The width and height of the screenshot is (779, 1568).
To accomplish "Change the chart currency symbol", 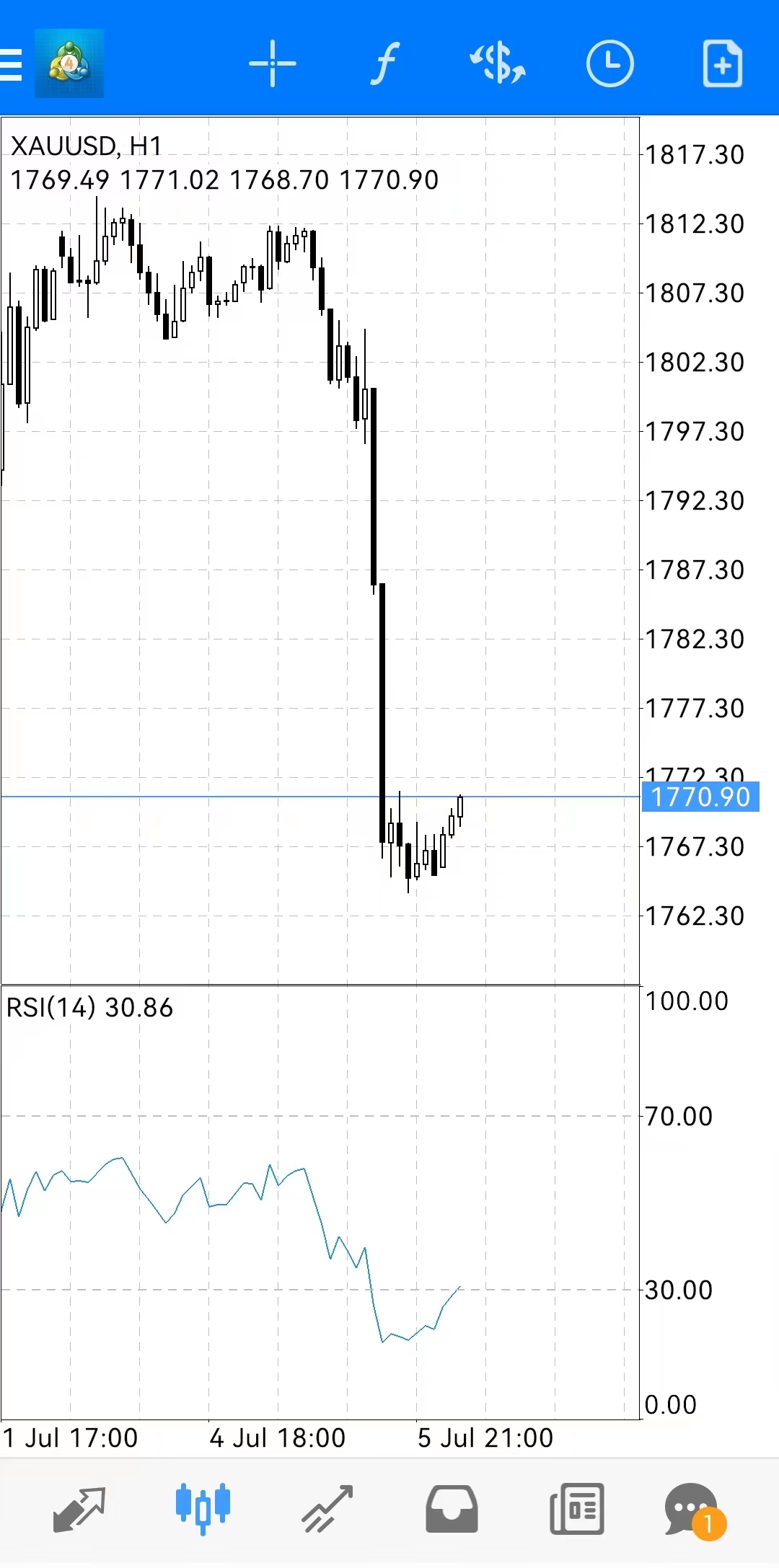I will 498,64.
